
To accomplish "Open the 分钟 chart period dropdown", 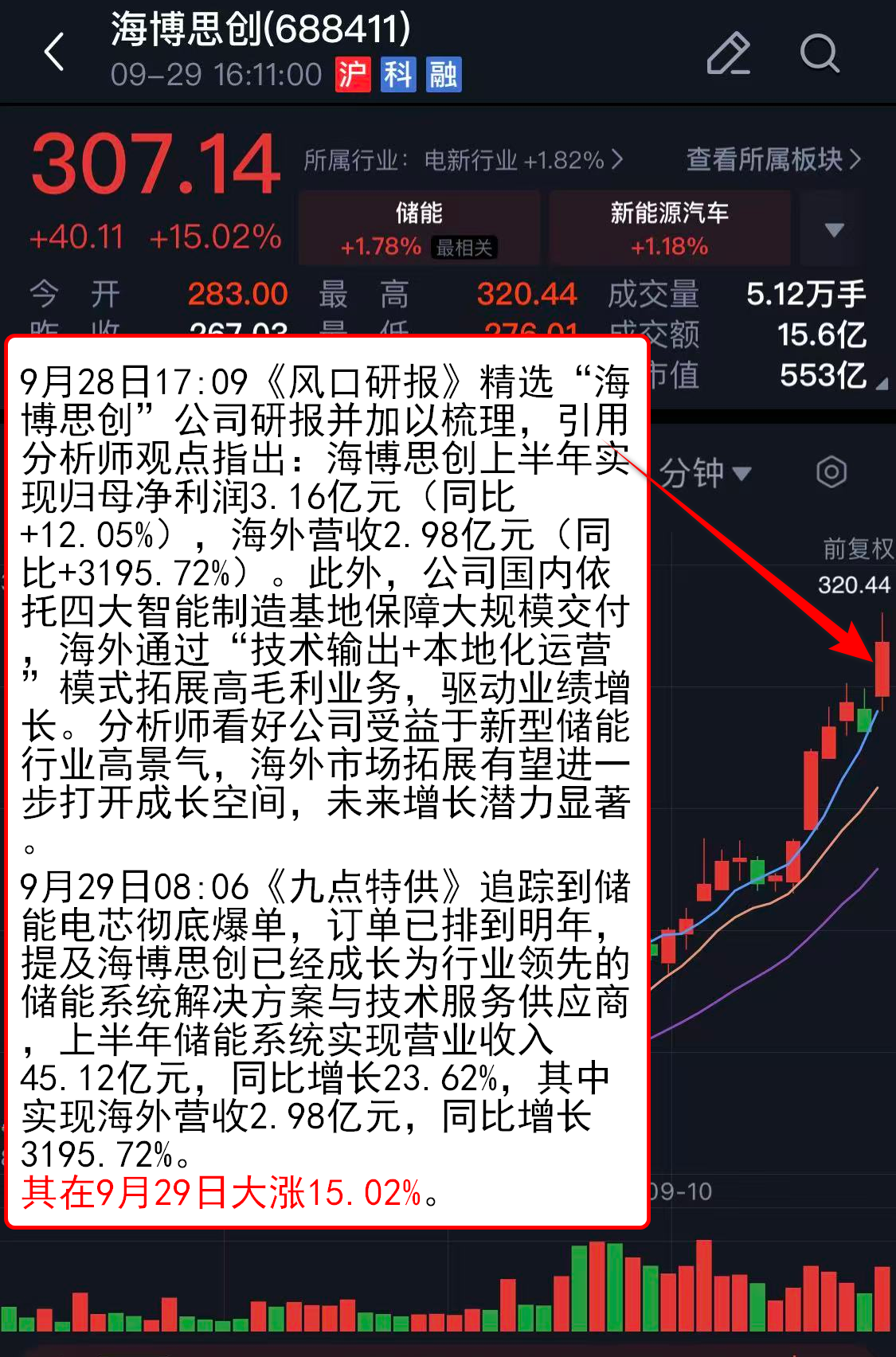I will pos(705,473).
